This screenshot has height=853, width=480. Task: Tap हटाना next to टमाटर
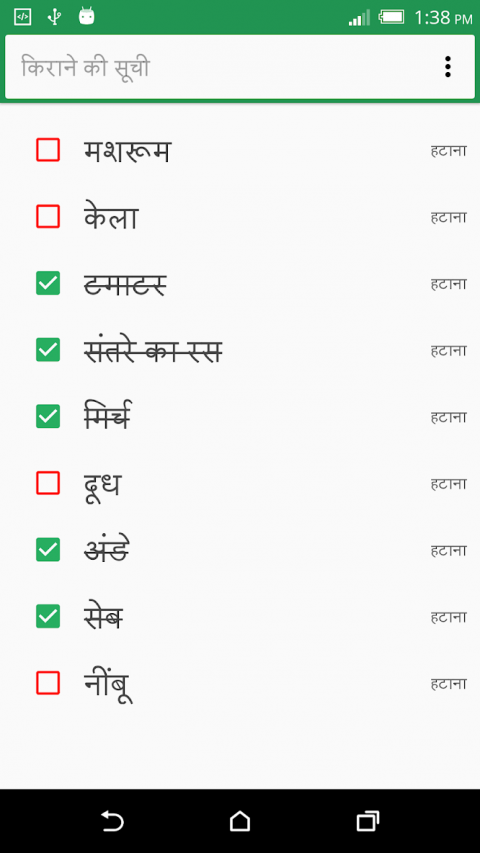pos(448,284)
